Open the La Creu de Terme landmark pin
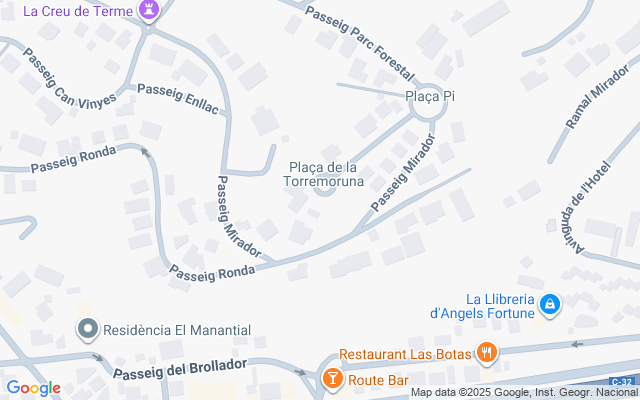 (x=150, y=11)
